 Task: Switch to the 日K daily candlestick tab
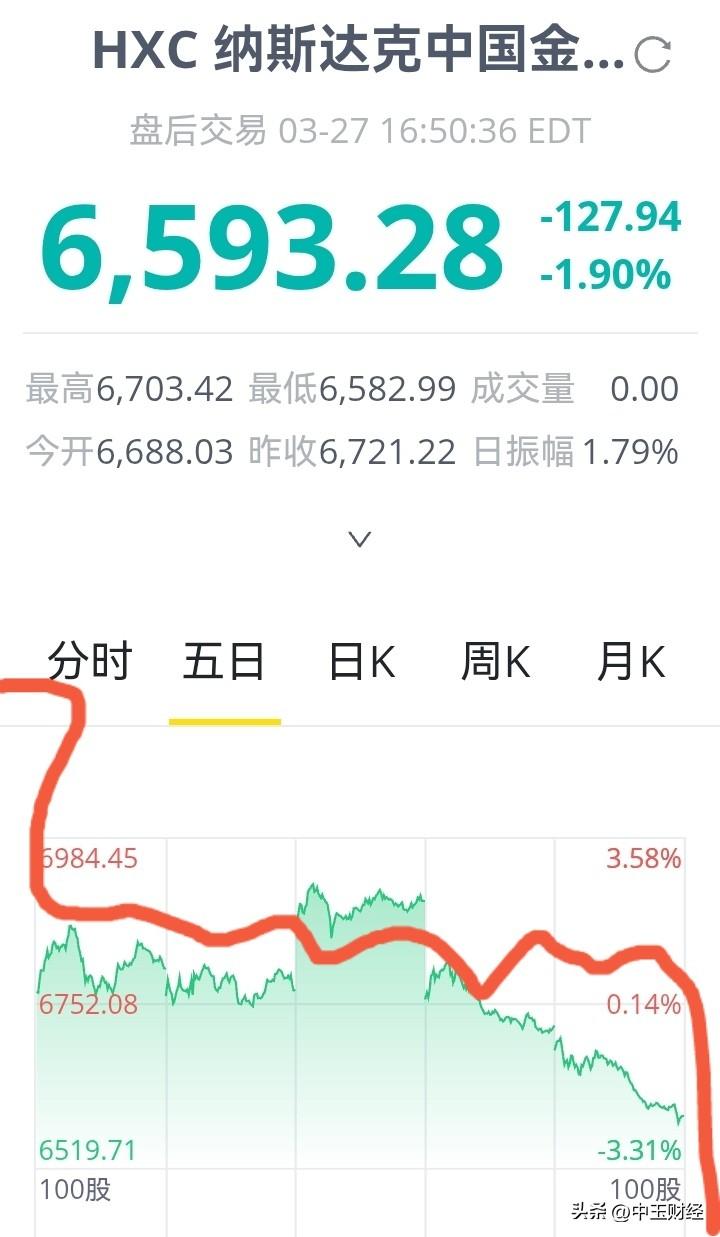(x=360, y=660)
